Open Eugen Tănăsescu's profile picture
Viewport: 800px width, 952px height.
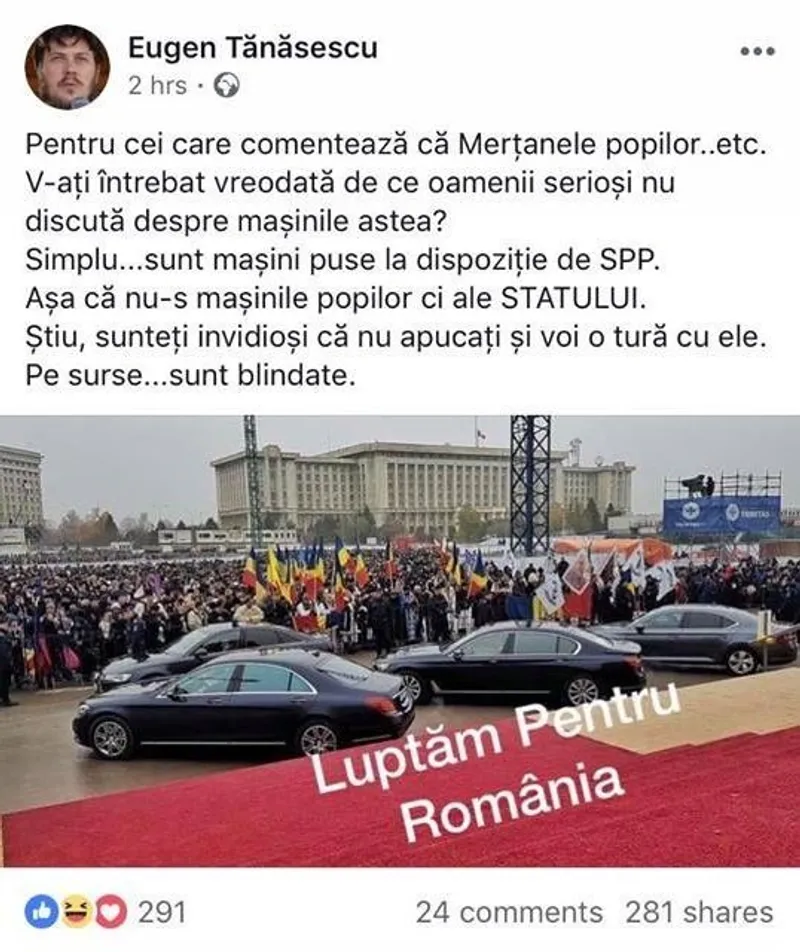[x=67, y=67]
